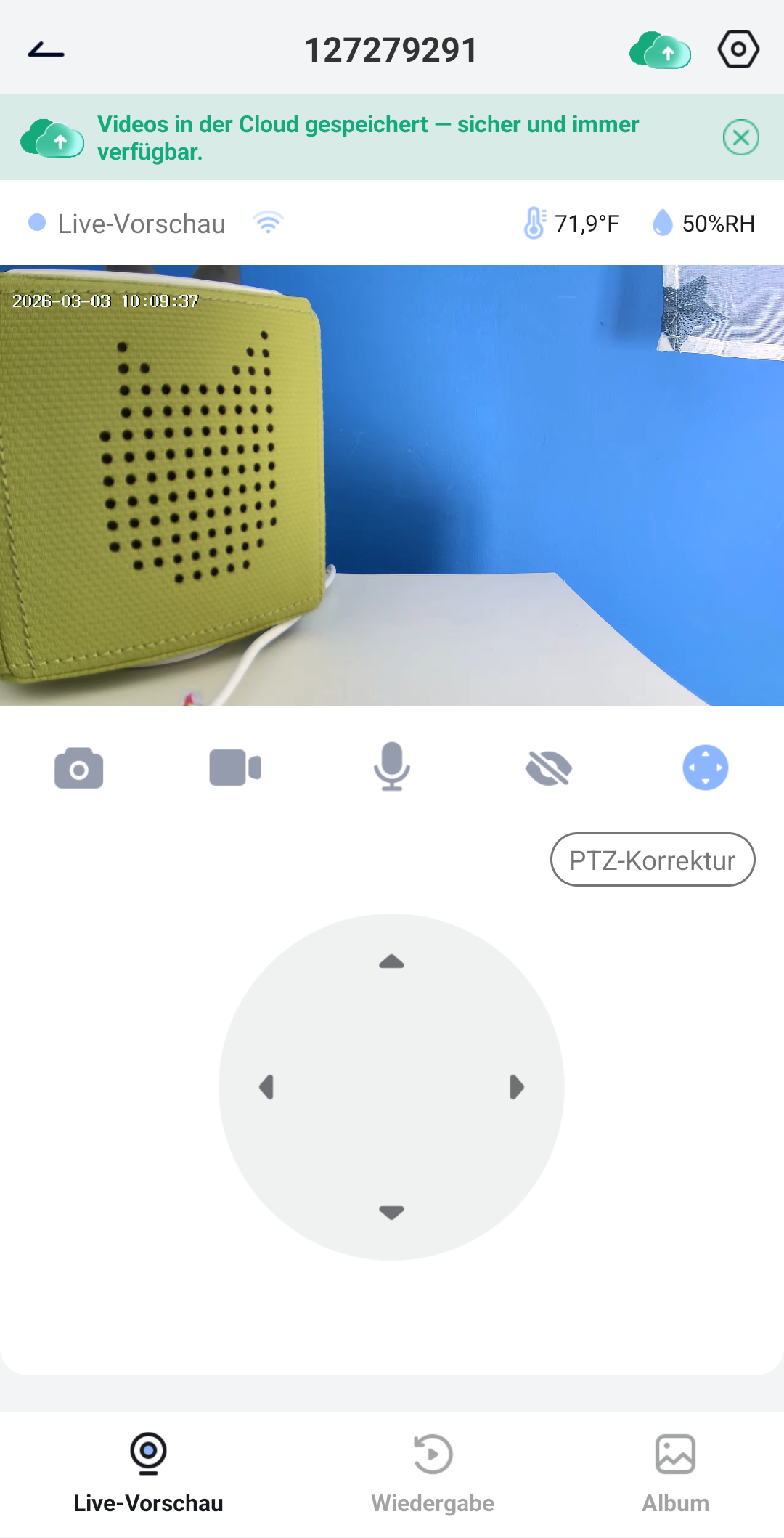
Task: Pan the camera right
Action: point(516,1087)
